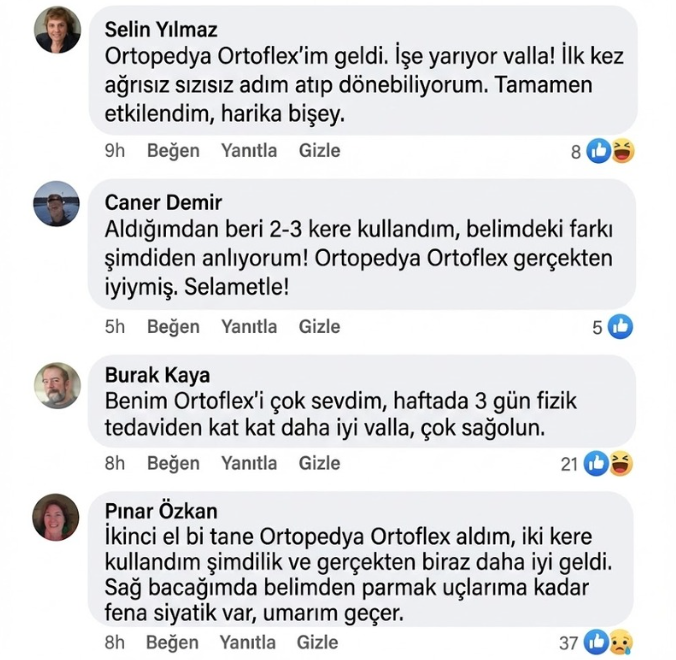Hide Selin Yılmaz's comment using Gizle
The height and width of the screenshot is (660, 676).
click(x=320, y=151)
